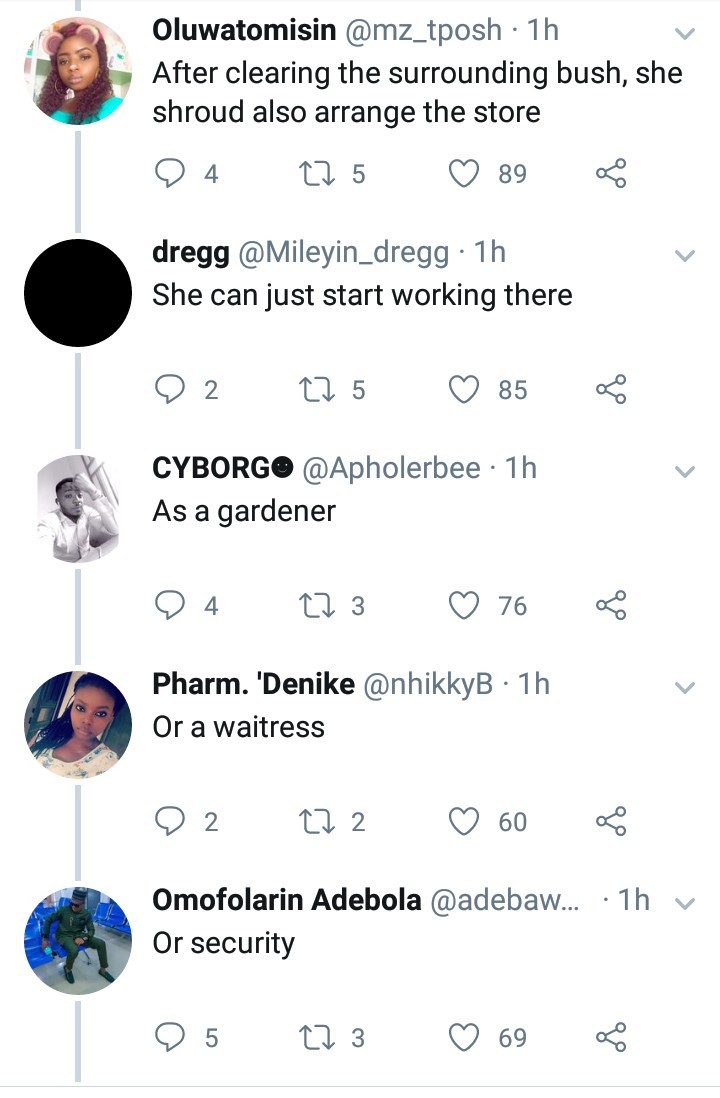Like Omofolarin Adebola's "Or security" tweet
This screenshot has width=720, height=1098.
pyautogui.click(x=463, y=1038)
